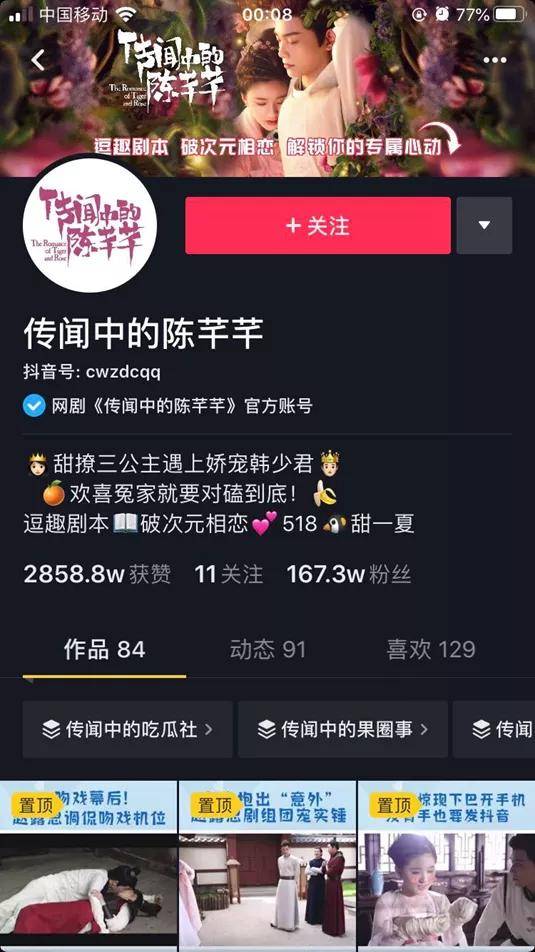Switch to the 喜欢 129 tab
Viewport: 535px width, 952px height.
(431, 650)
